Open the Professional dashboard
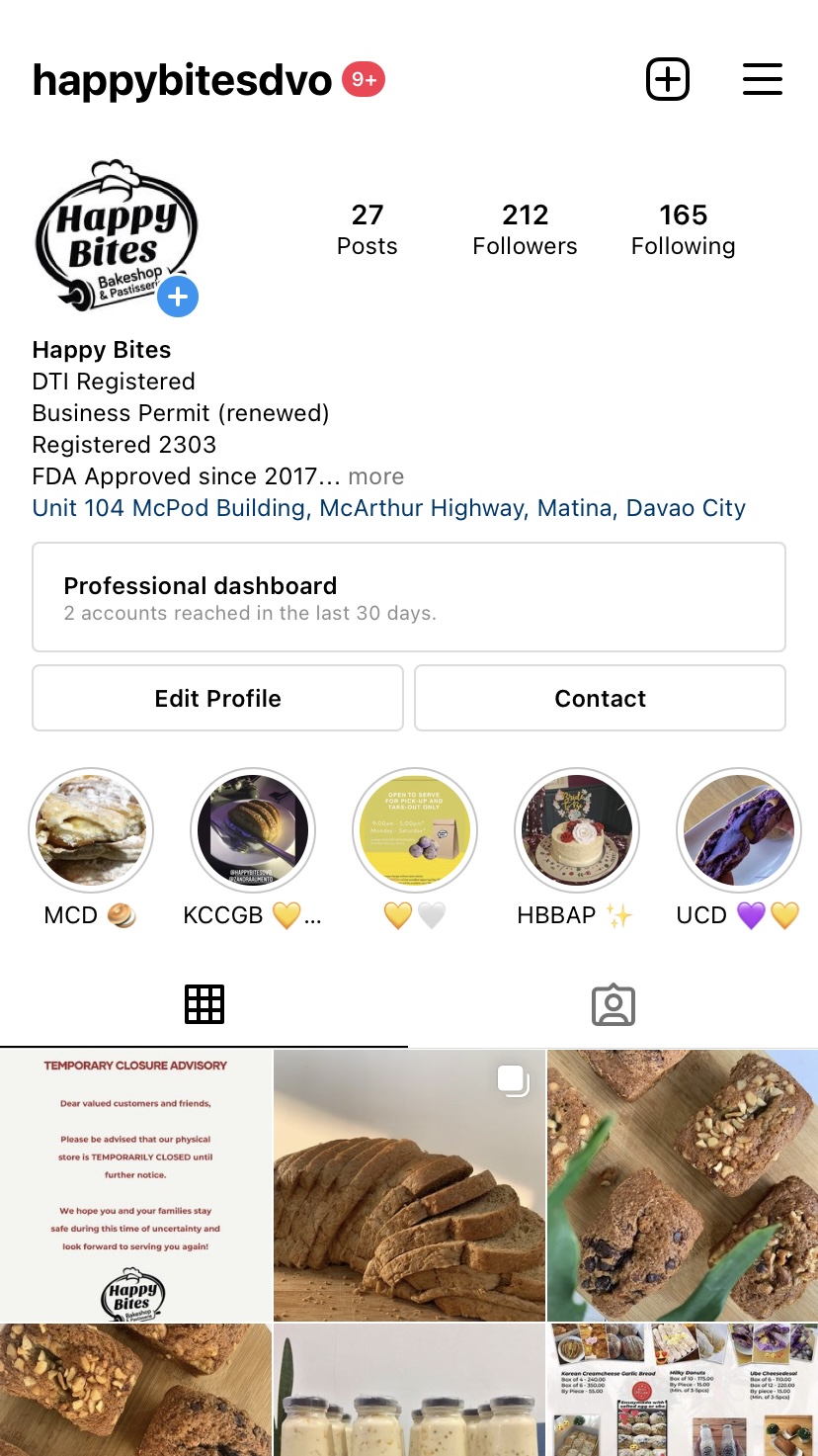 (408, 597)
